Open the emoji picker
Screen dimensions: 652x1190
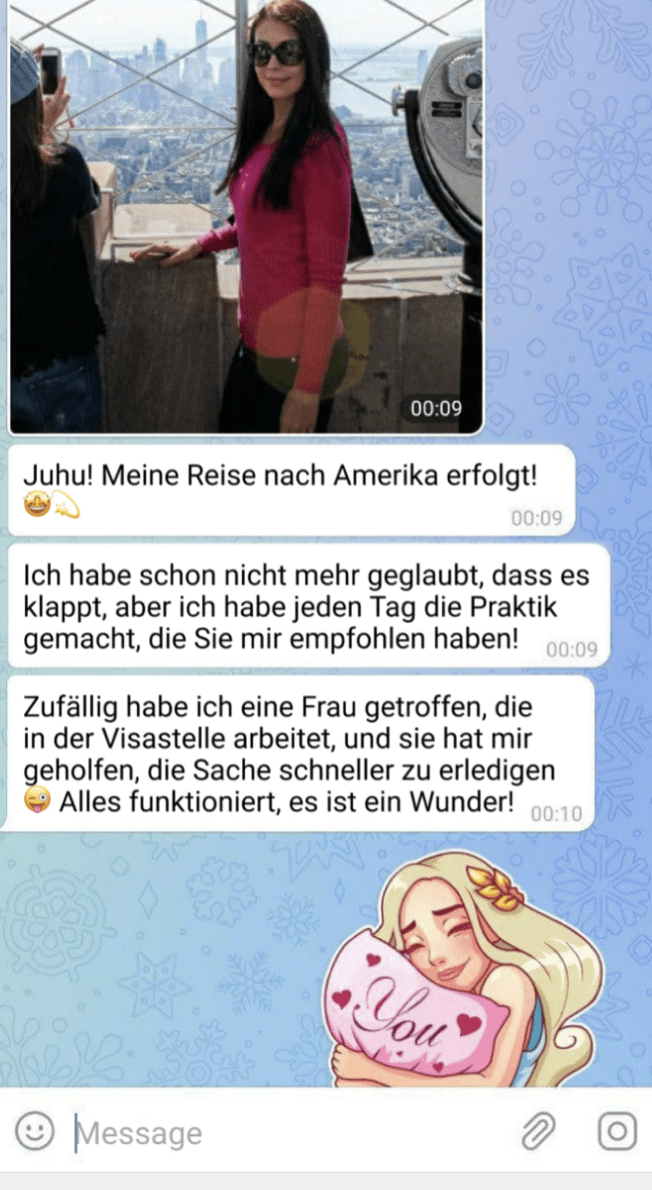pyautogui.click(x=35, y=1132)
